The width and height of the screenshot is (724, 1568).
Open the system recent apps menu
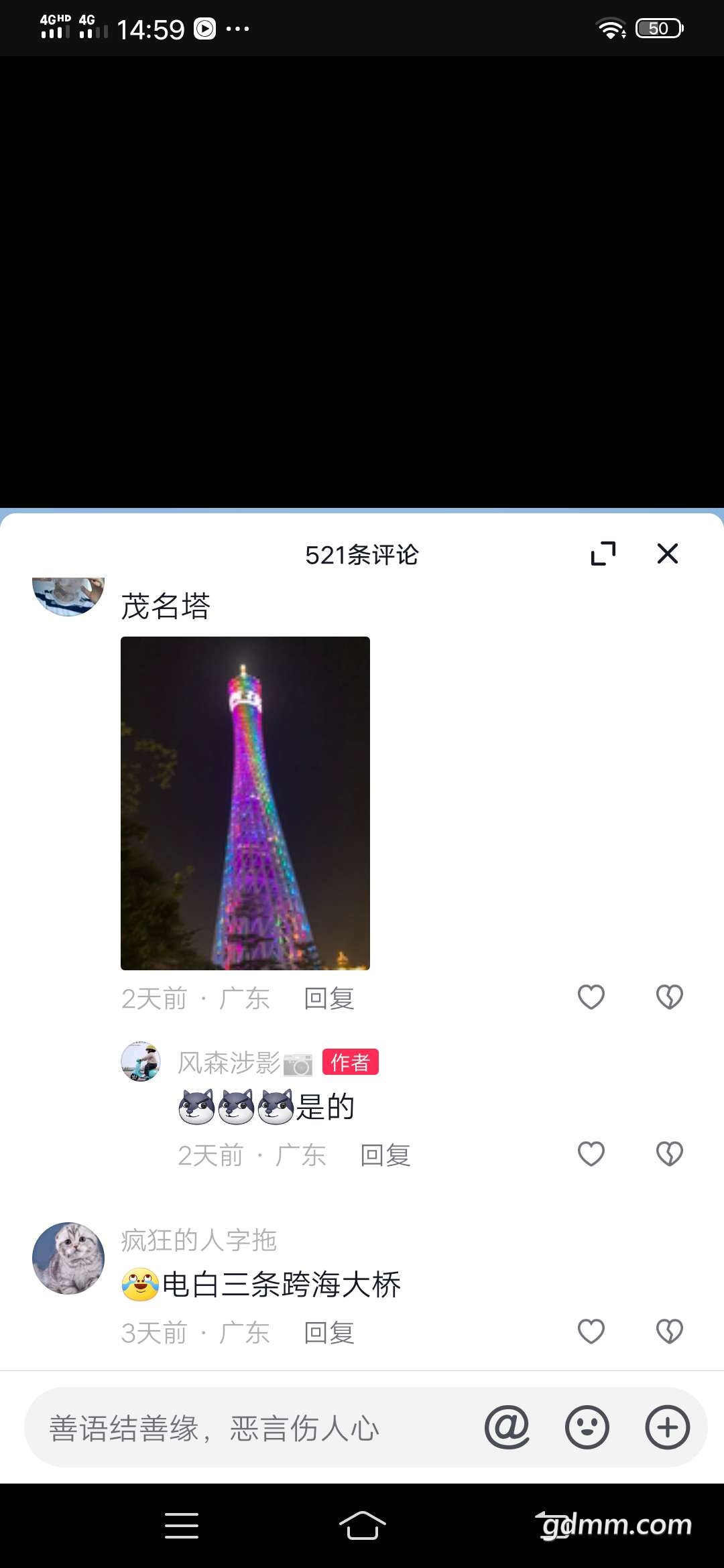coord(182,1526)
